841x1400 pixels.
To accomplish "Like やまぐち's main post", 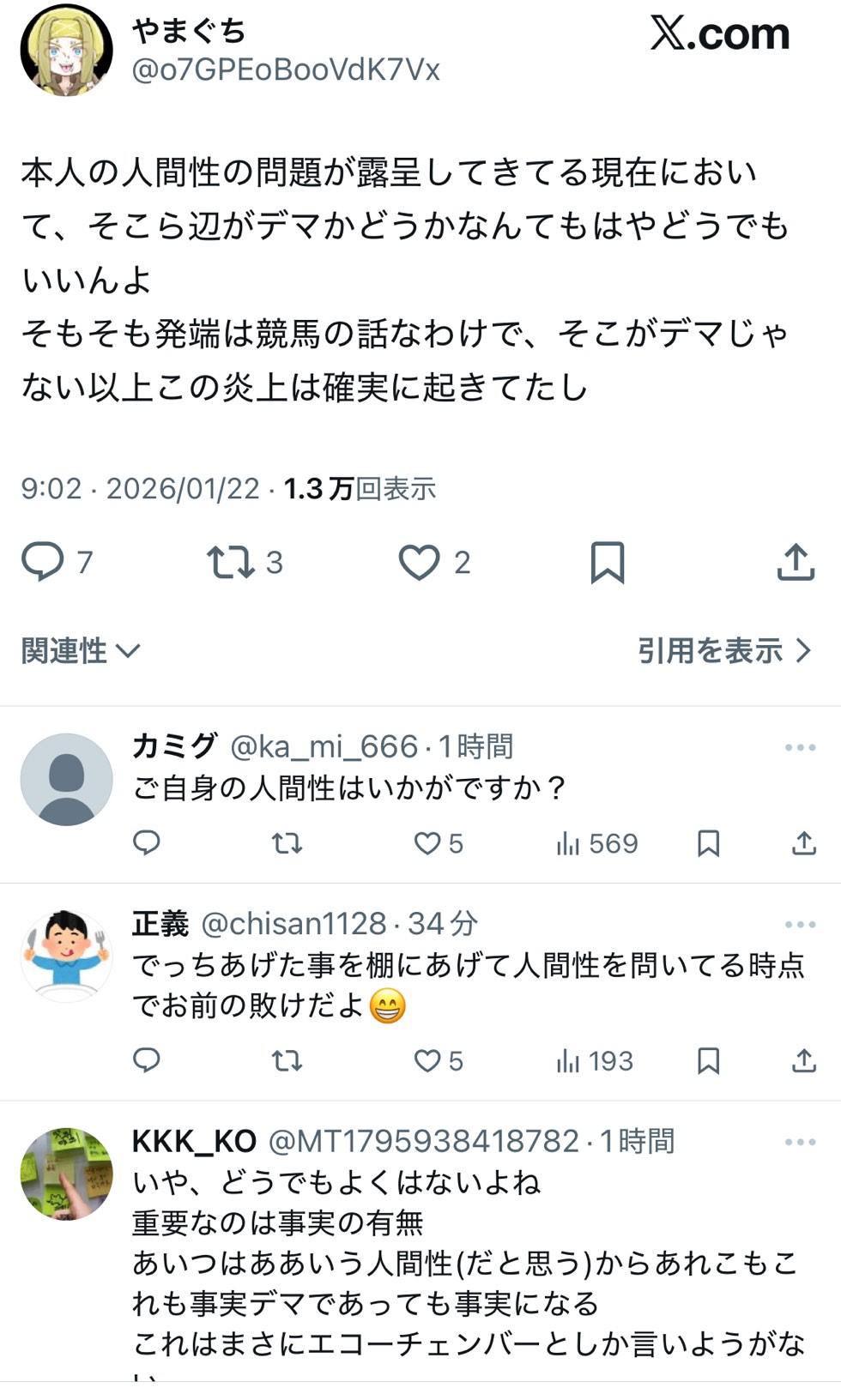I will tap(420, 563).
